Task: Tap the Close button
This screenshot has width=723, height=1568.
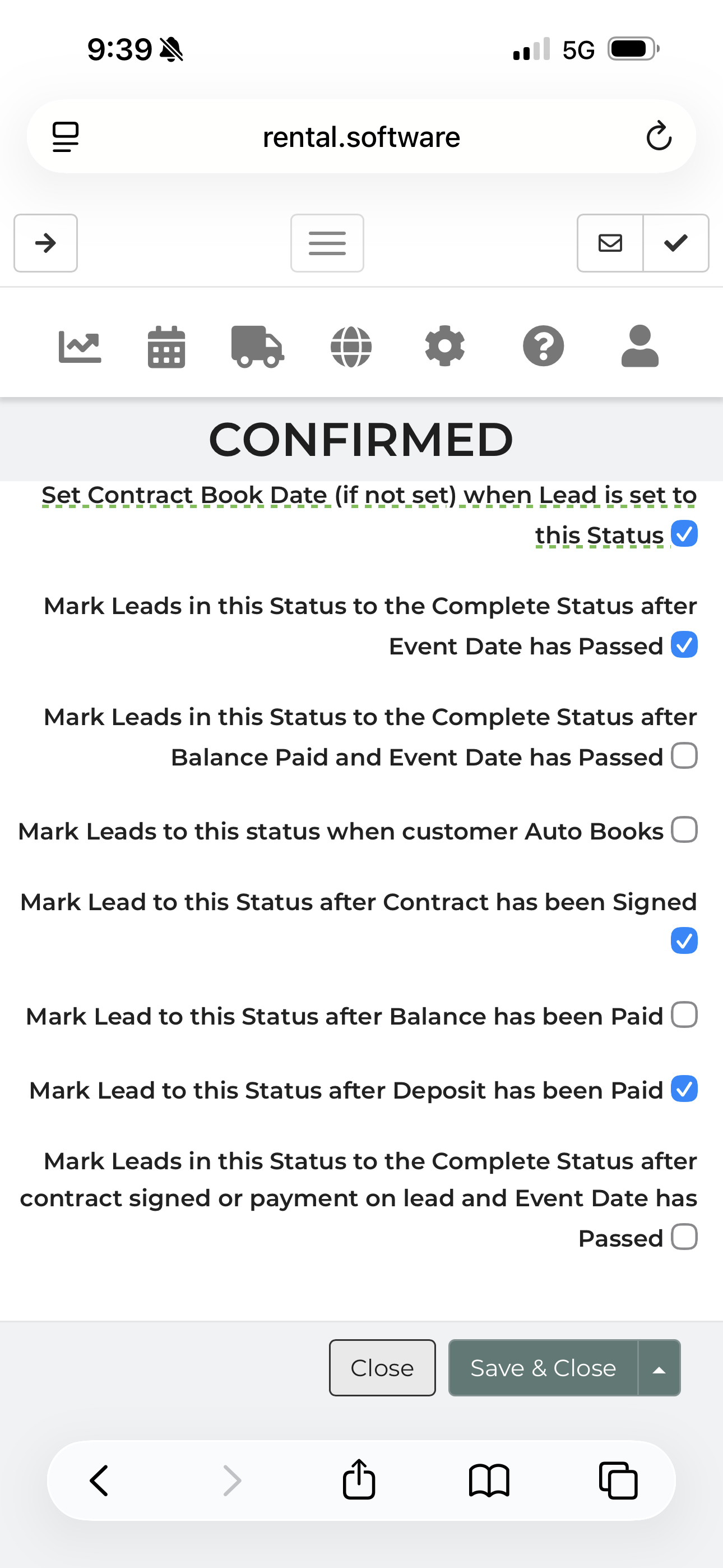Action: 382,1368
